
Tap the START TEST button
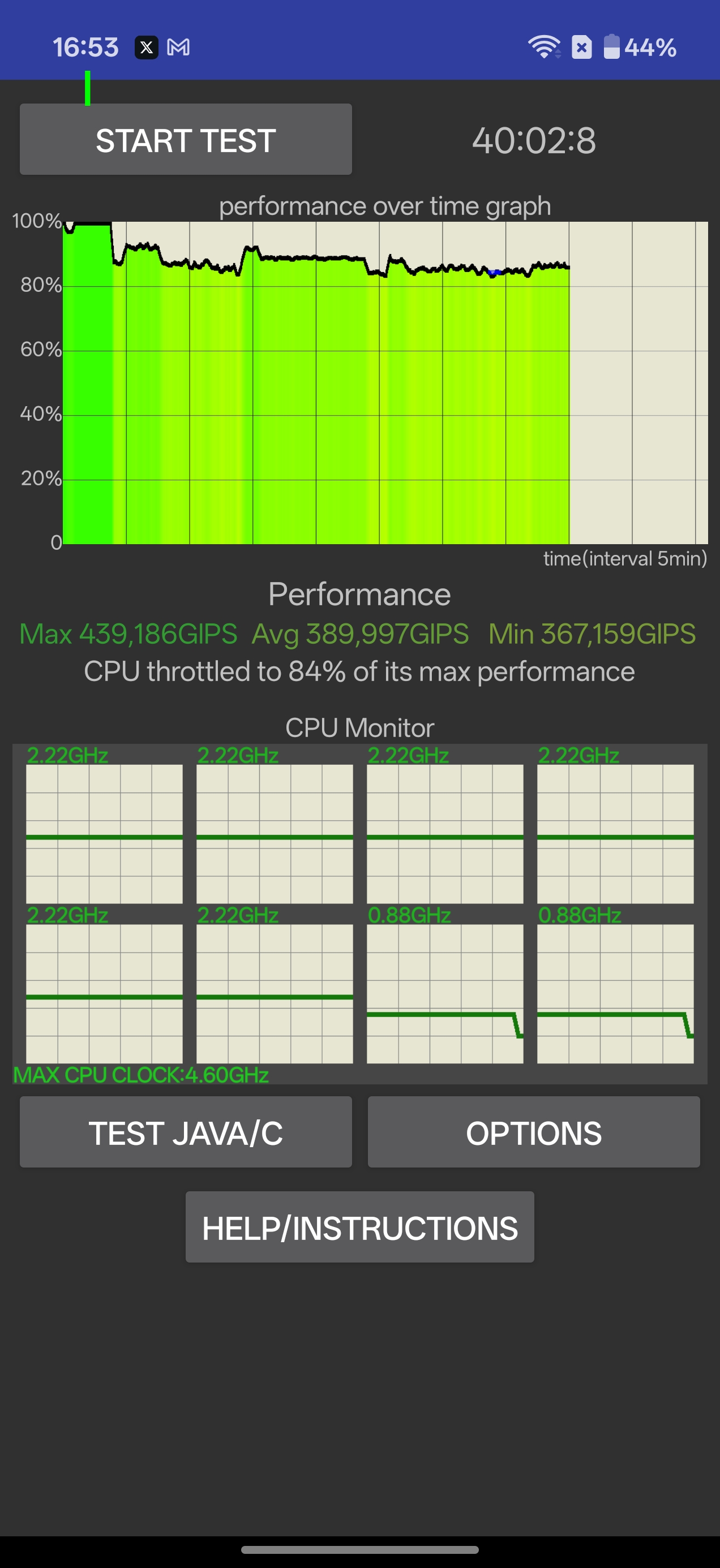186,139
